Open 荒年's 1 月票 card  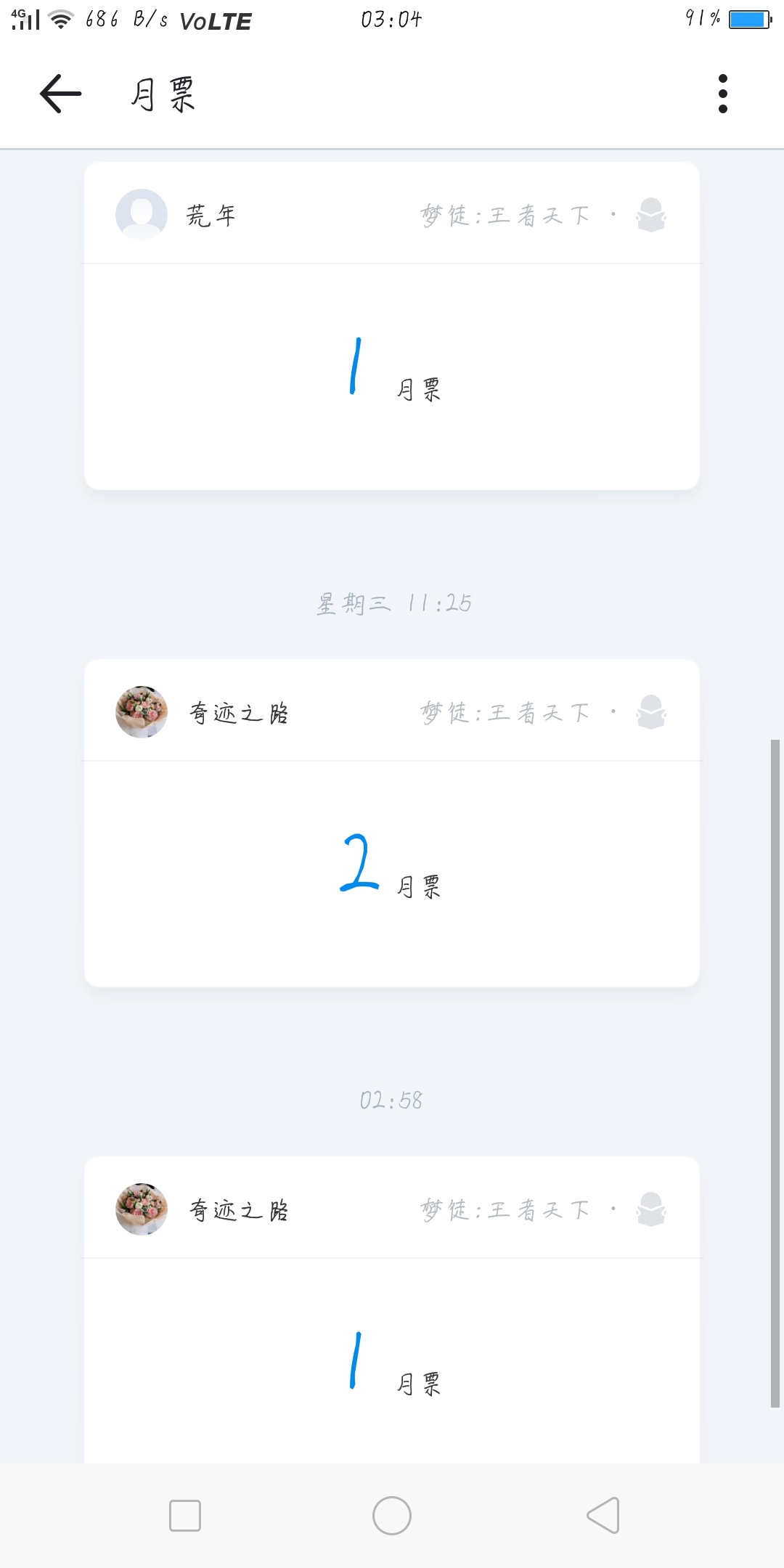click(x=392, y=326)
